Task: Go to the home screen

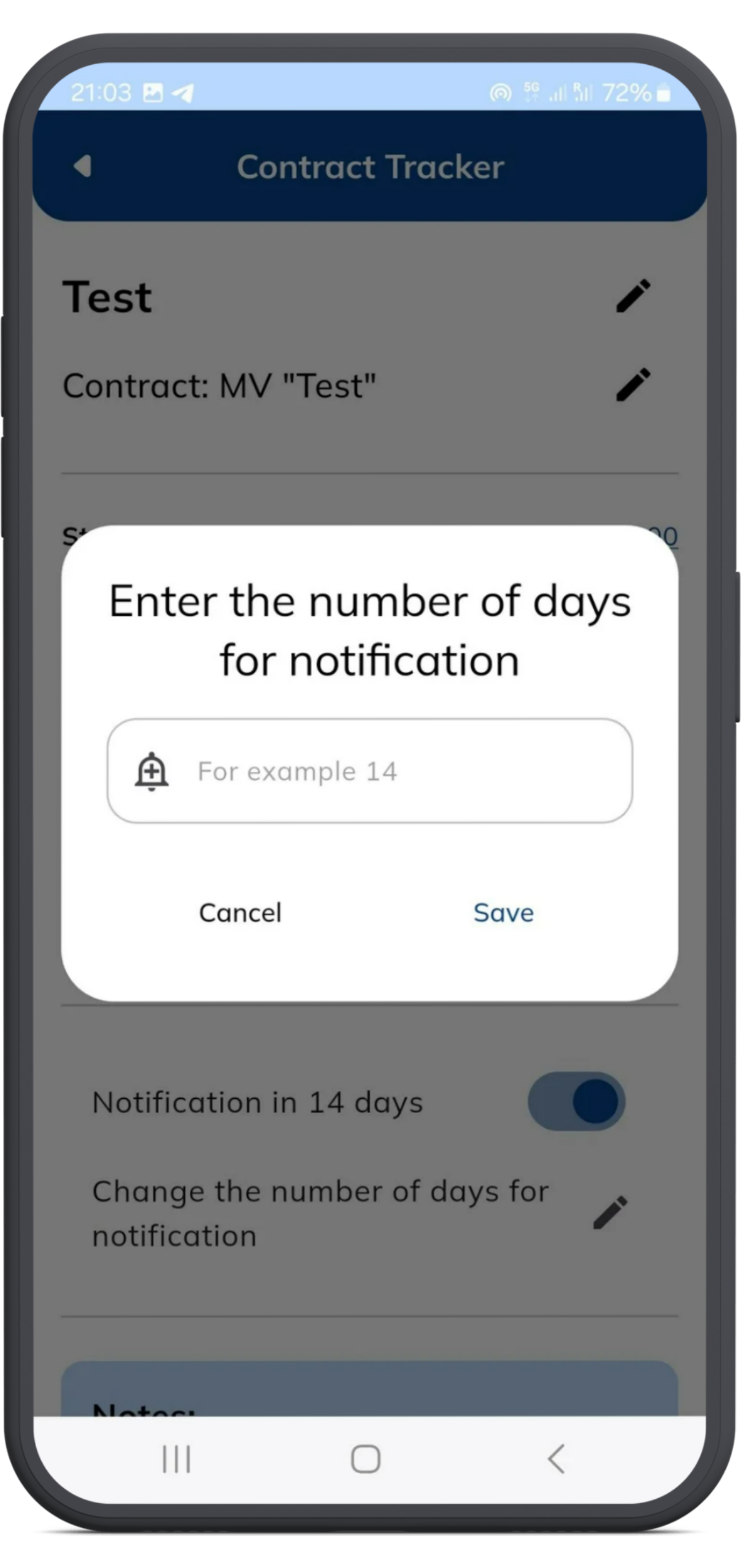Action: [365, 1459]
